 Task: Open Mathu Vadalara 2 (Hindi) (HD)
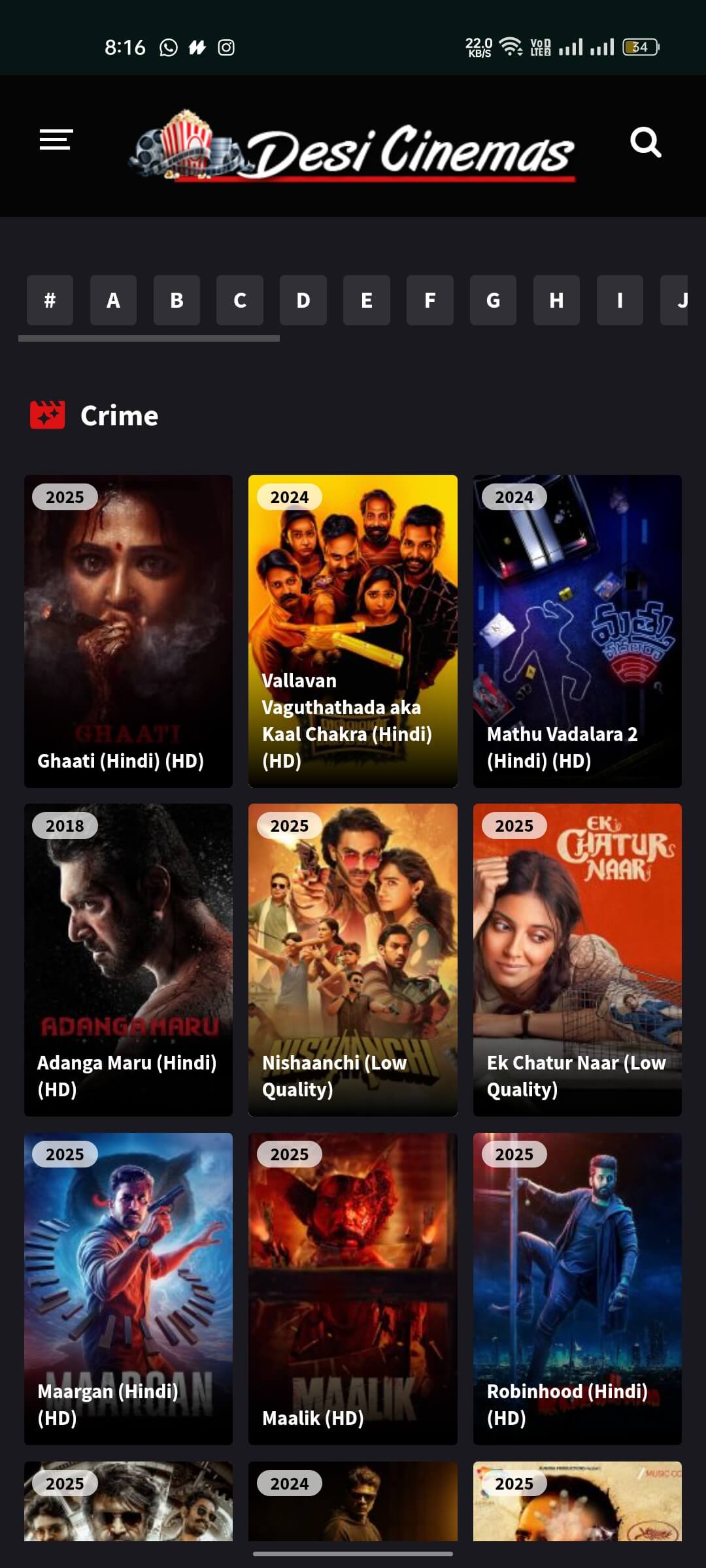(x=577, y=630)
